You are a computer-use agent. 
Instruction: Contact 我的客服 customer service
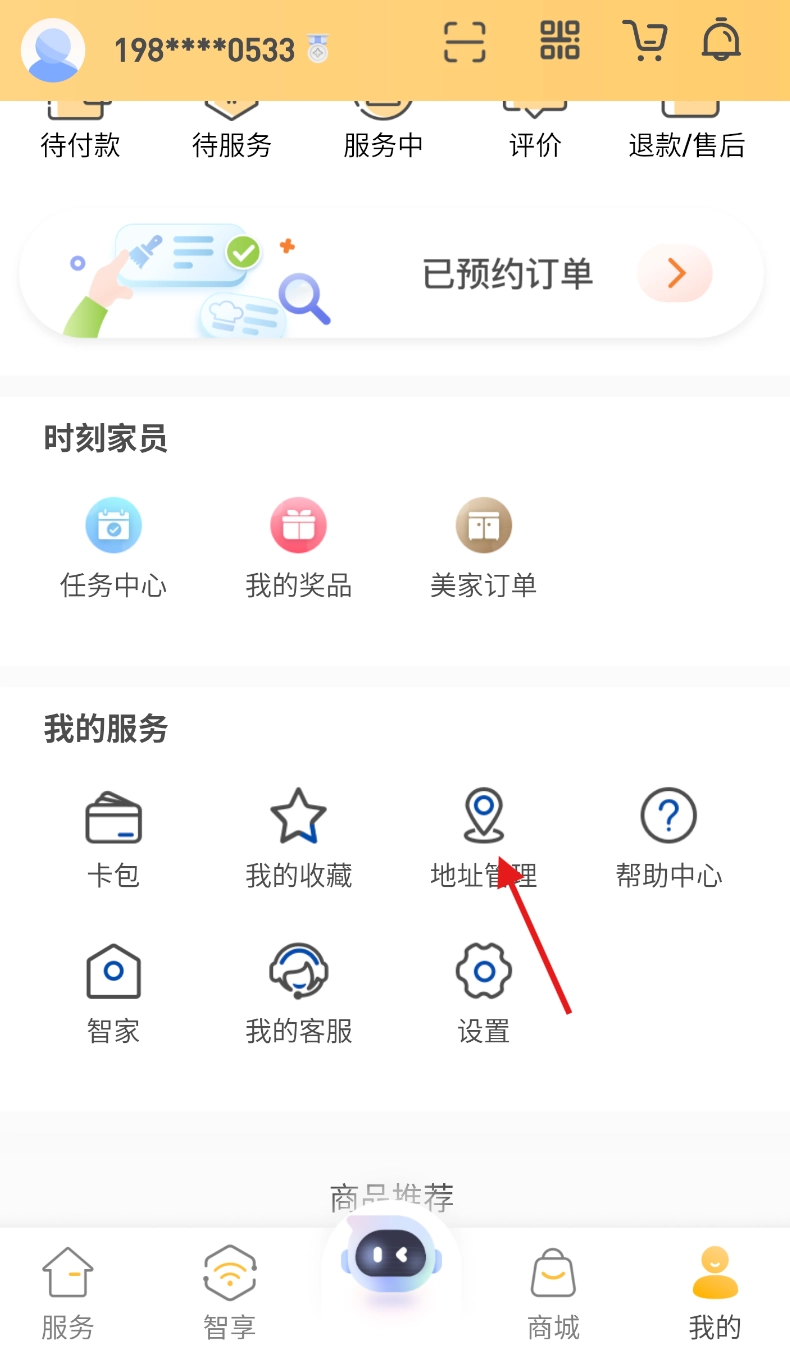click(x=298, y=992)
